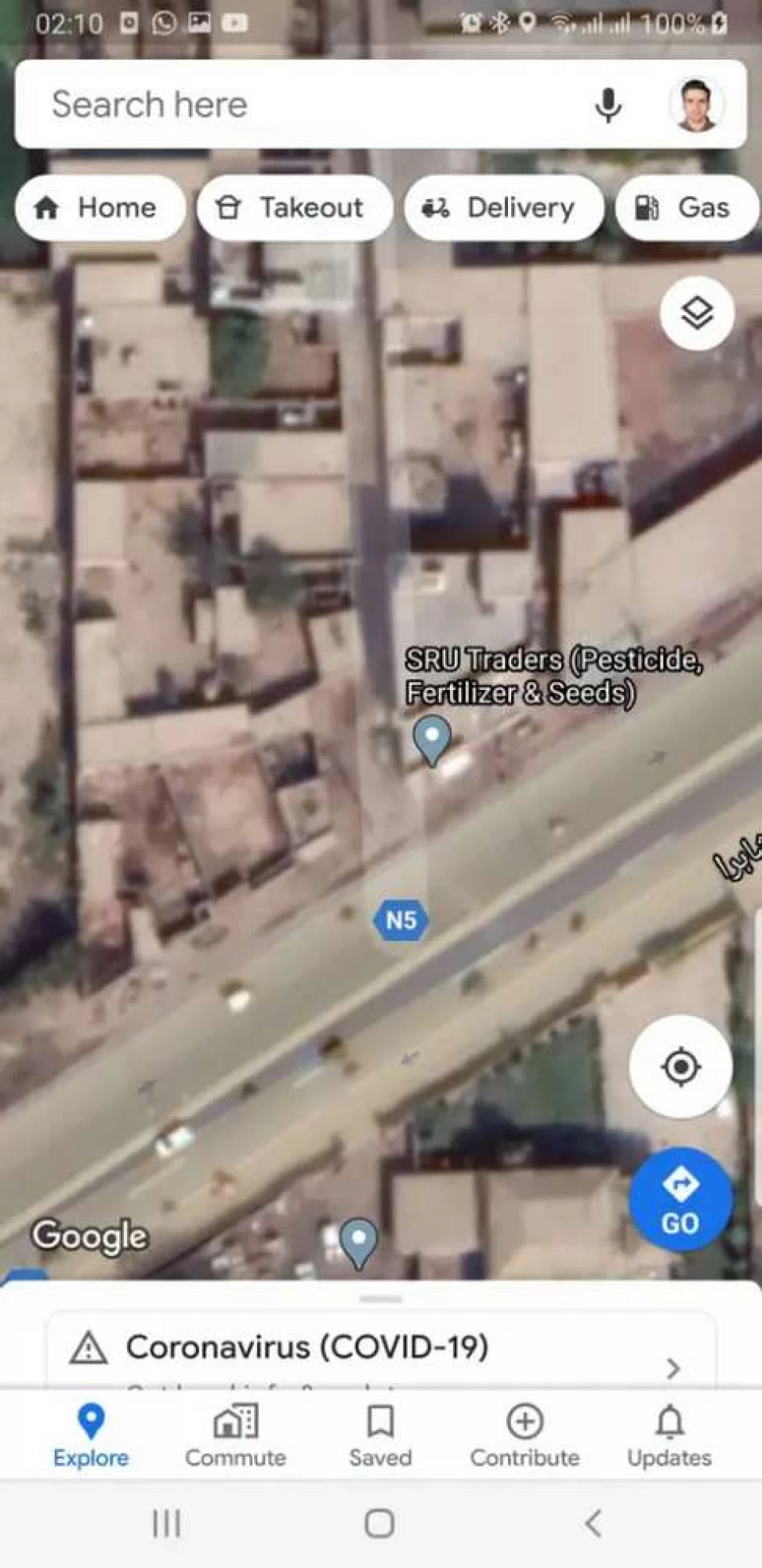Viewport: 762px width, 1568px height.
Task: Open the Coronavirus (COVID-19) card
Action: 381,1350
